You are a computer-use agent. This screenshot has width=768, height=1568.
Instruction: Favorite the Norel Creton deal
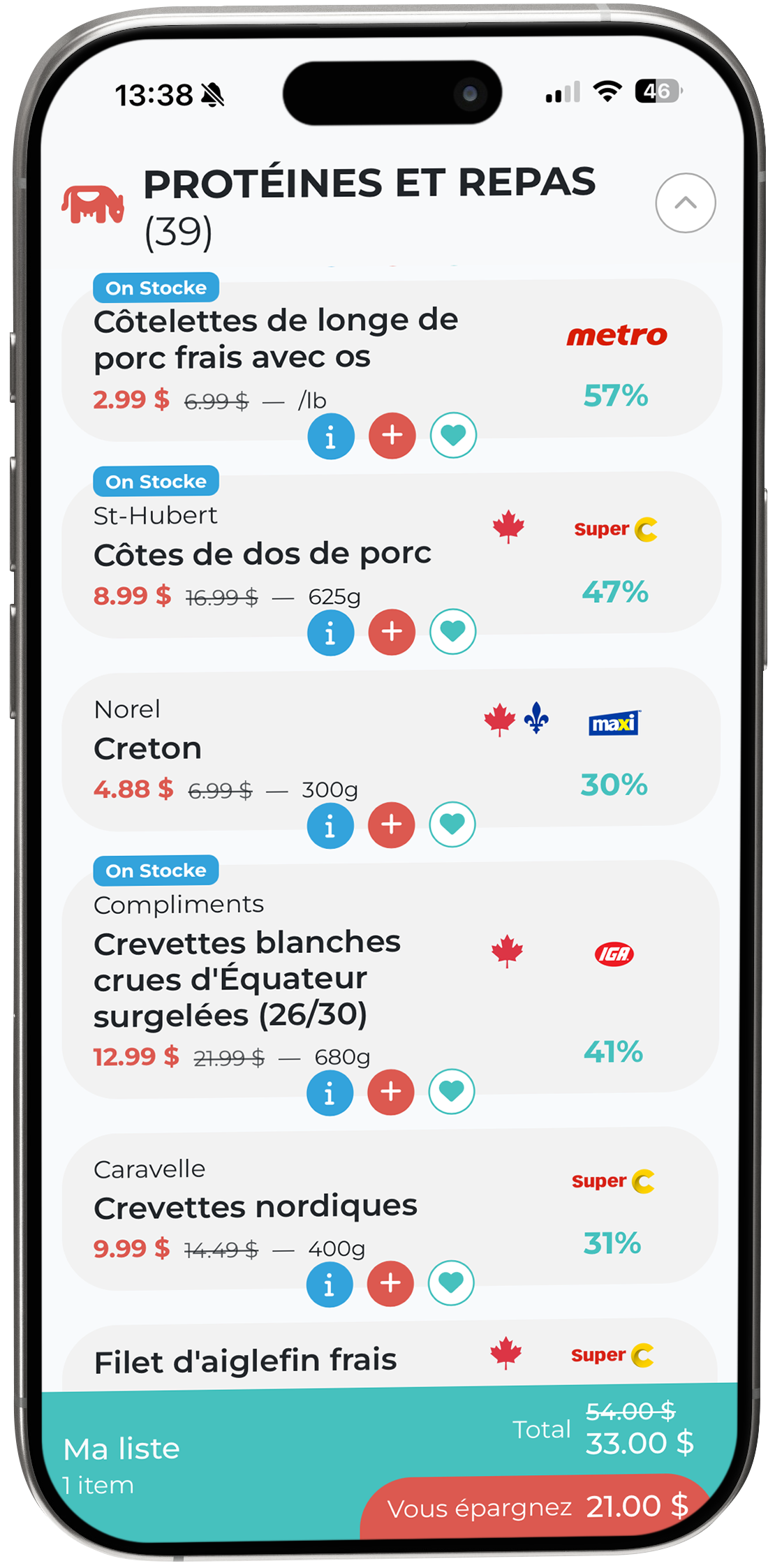coord(452,824)
